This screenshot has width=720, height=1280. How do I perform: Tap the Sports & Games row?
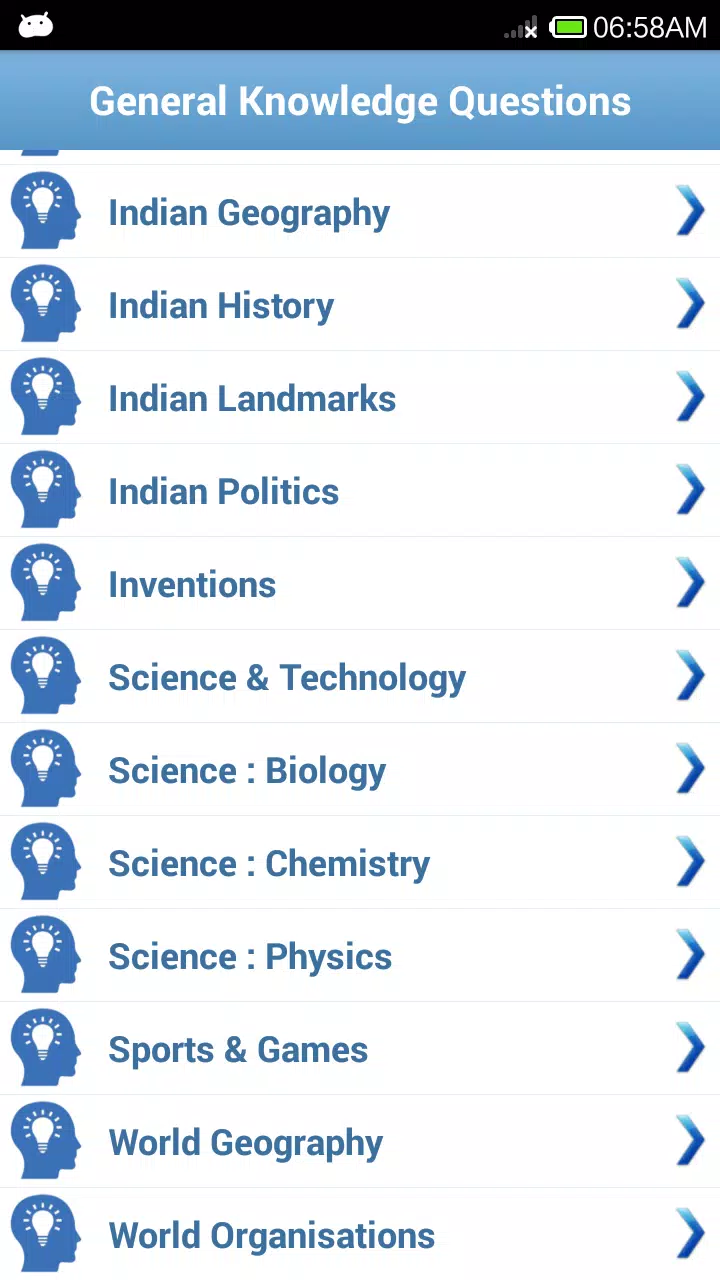[x=360, y=1049]
